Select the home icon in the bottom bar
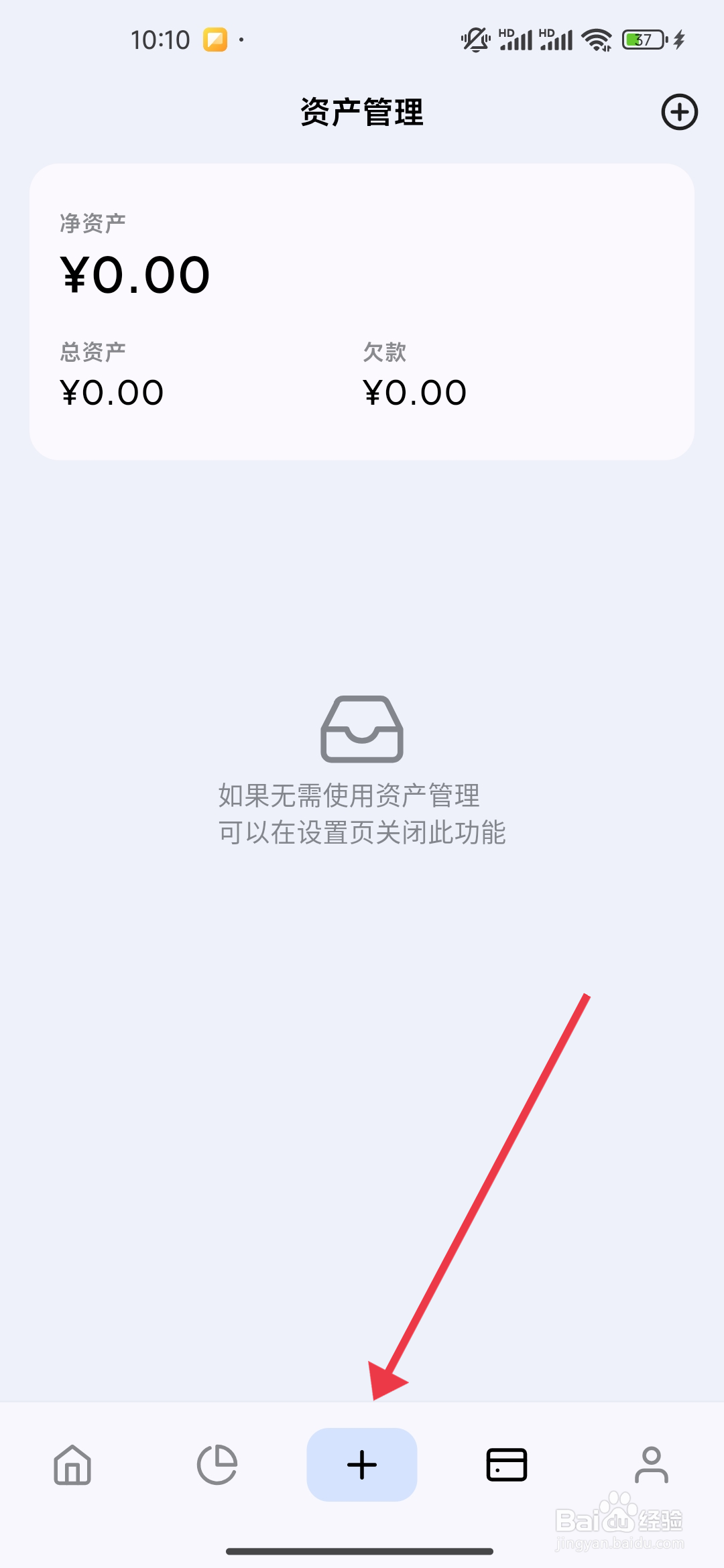 (x=72, y=1465)
